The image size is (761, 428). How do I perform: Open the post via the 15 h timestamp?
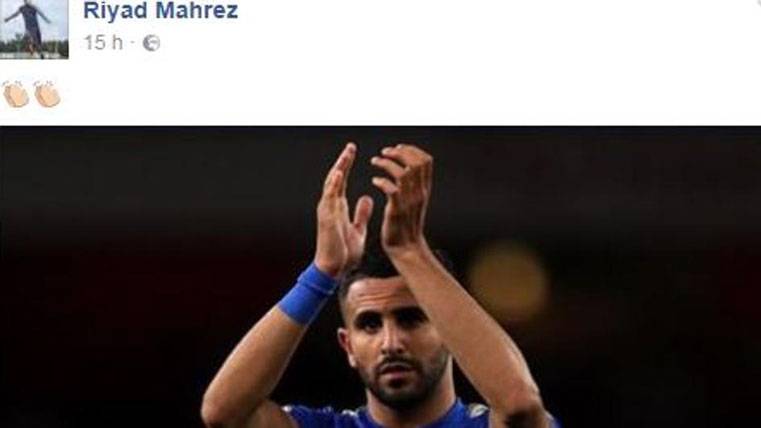[103, 43]
